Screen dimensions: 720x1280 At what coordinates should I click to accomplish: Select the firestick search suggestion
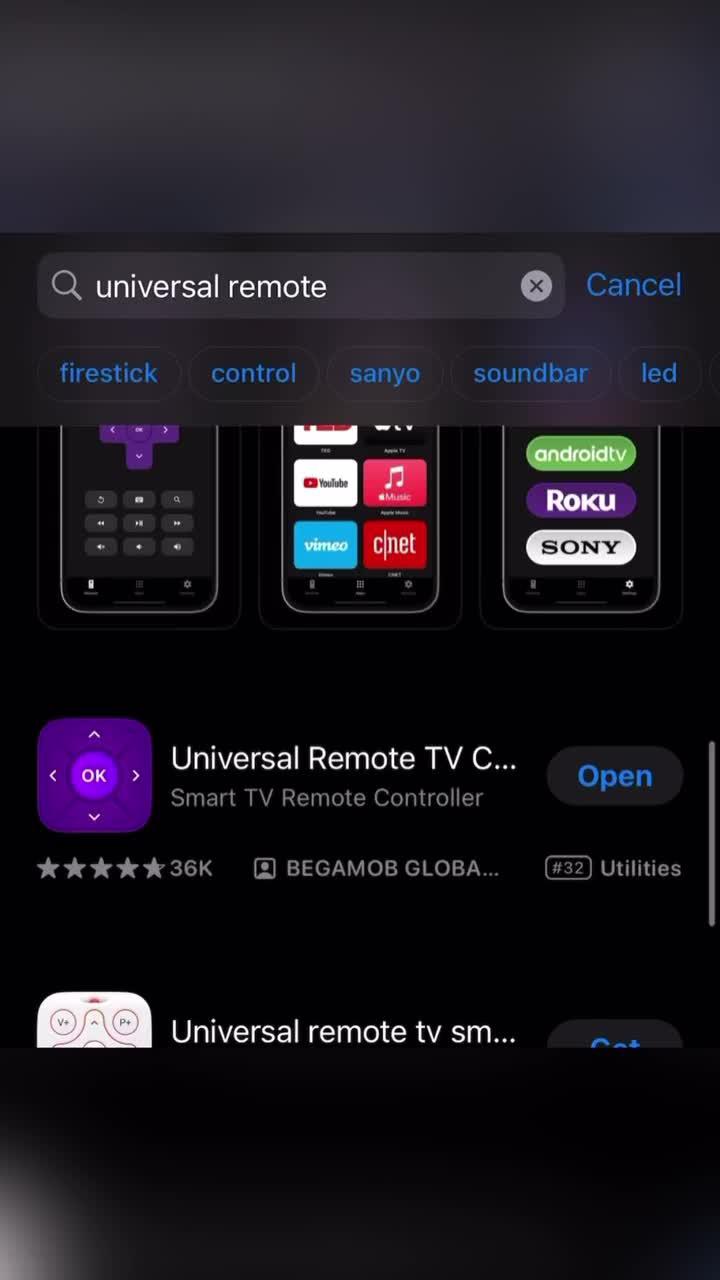pos(108,373)
